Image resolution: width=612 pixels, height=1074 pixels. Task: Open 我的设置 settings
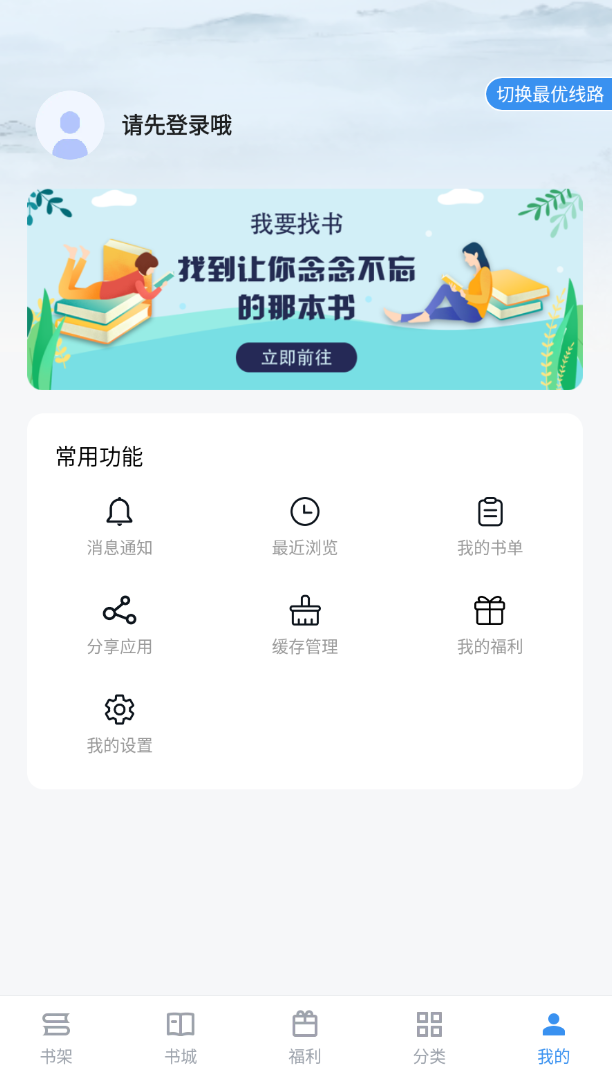119,725
